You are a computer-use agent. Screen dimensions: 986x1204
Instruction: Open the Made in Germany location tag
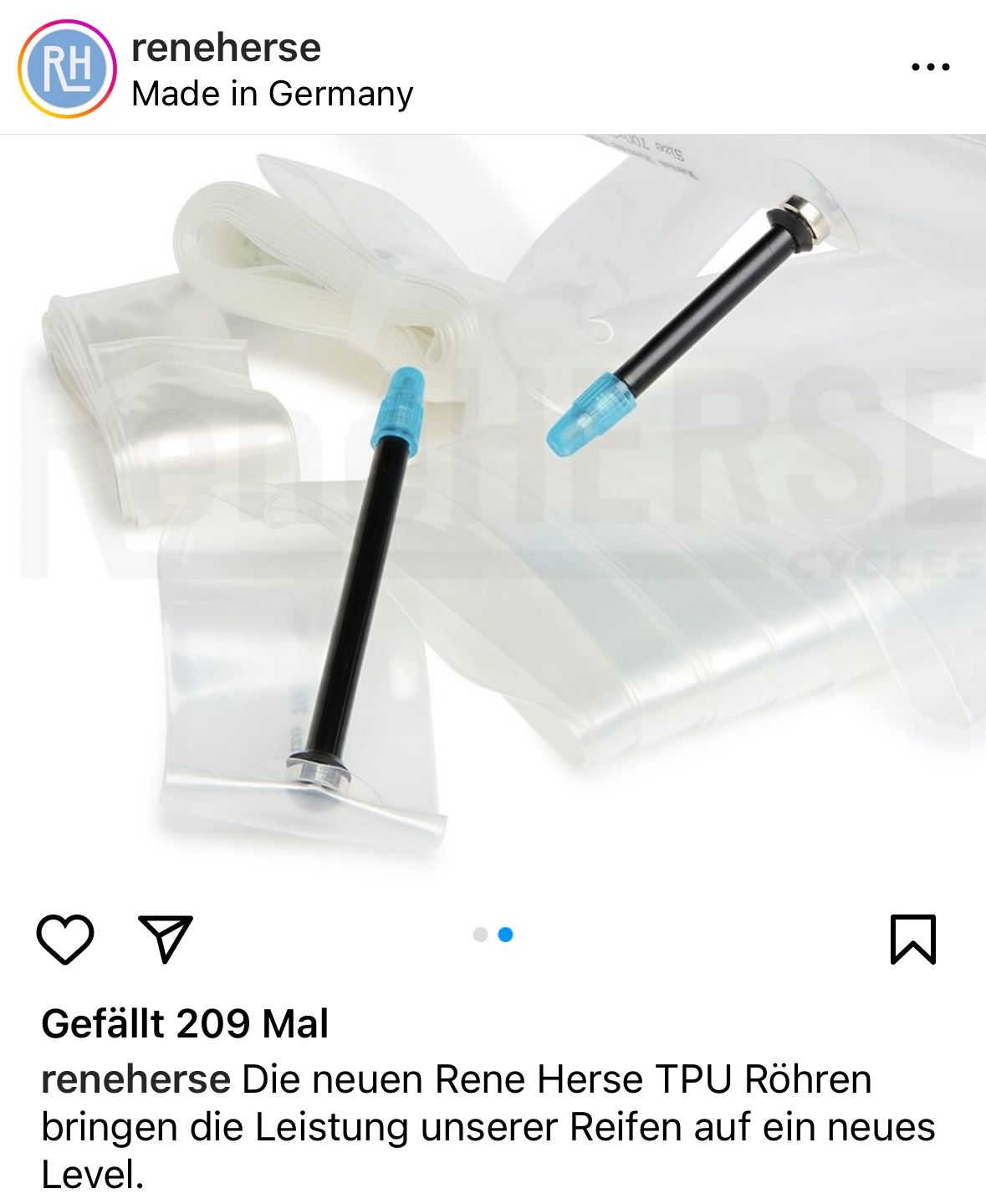tap(272, 94)
